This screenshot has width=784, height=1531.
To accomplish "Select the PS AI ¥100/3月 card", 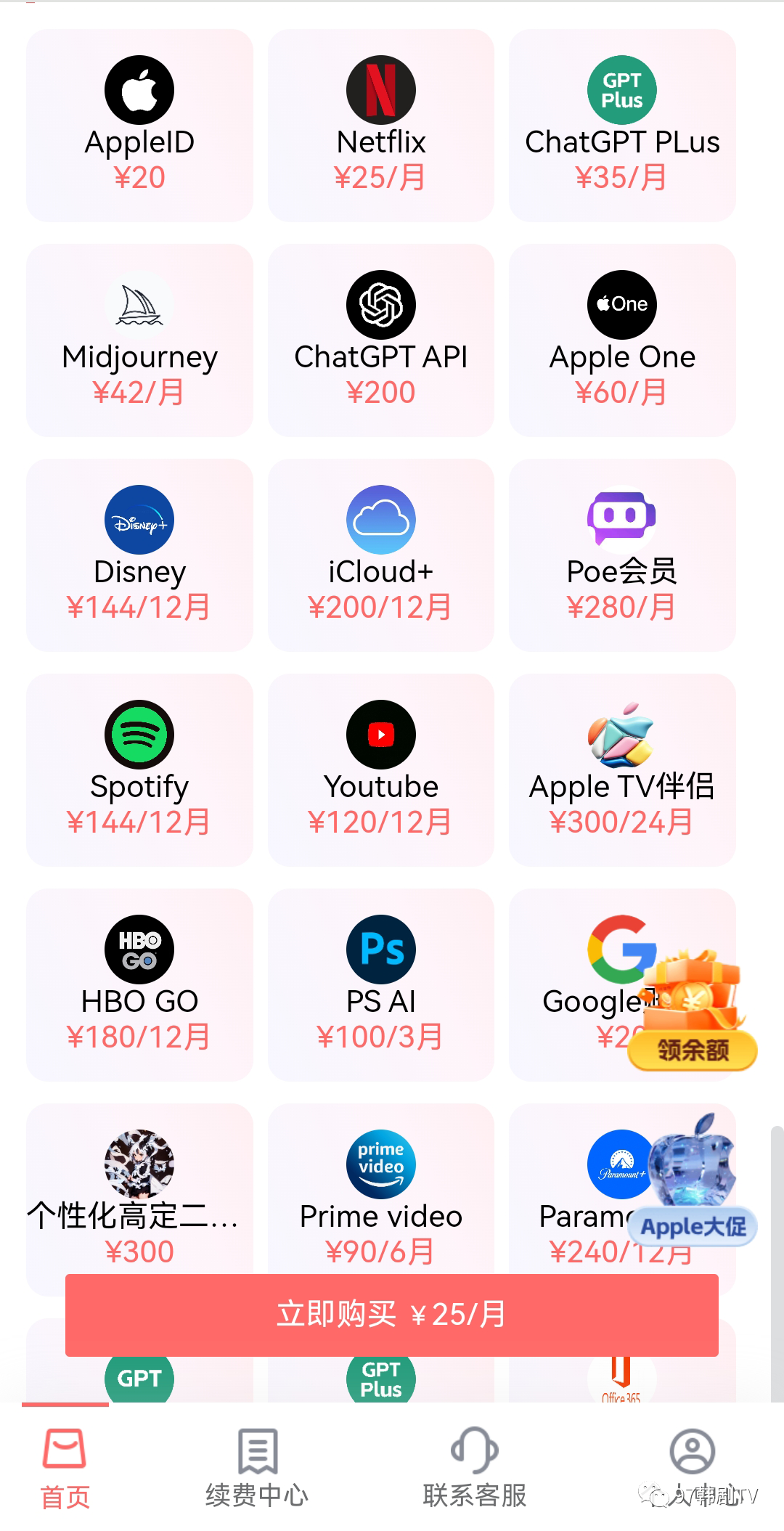I will [x=381, y=984].
